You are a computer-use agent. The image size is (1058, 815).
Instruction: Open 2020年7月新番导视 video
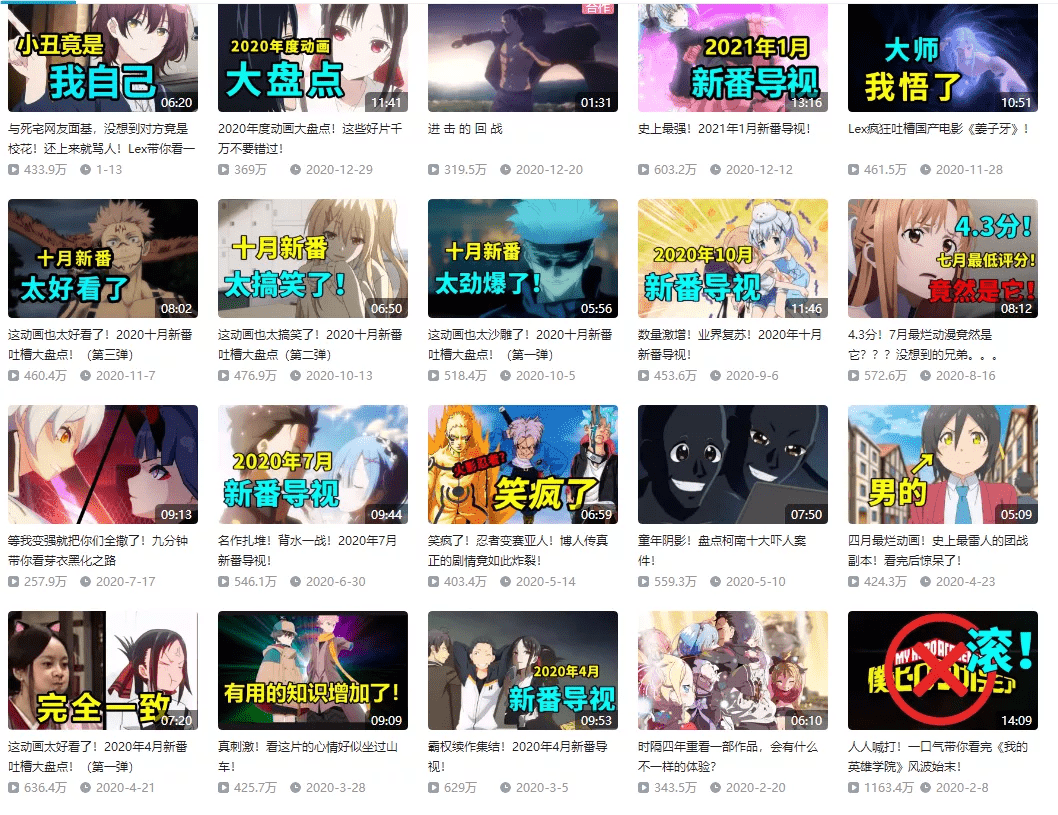[312, 464]
